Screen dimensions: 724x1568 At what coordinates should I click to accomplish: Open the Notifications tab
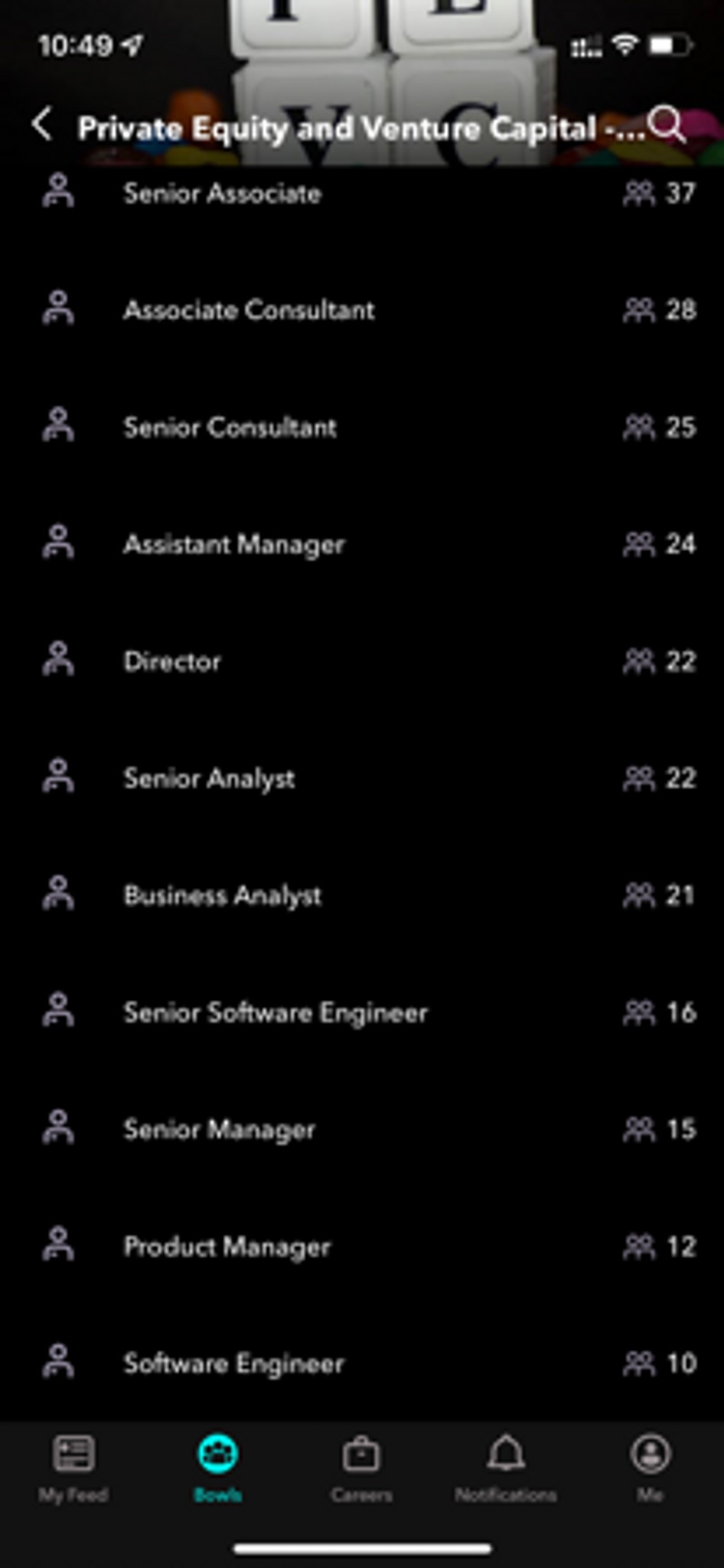506,1468
